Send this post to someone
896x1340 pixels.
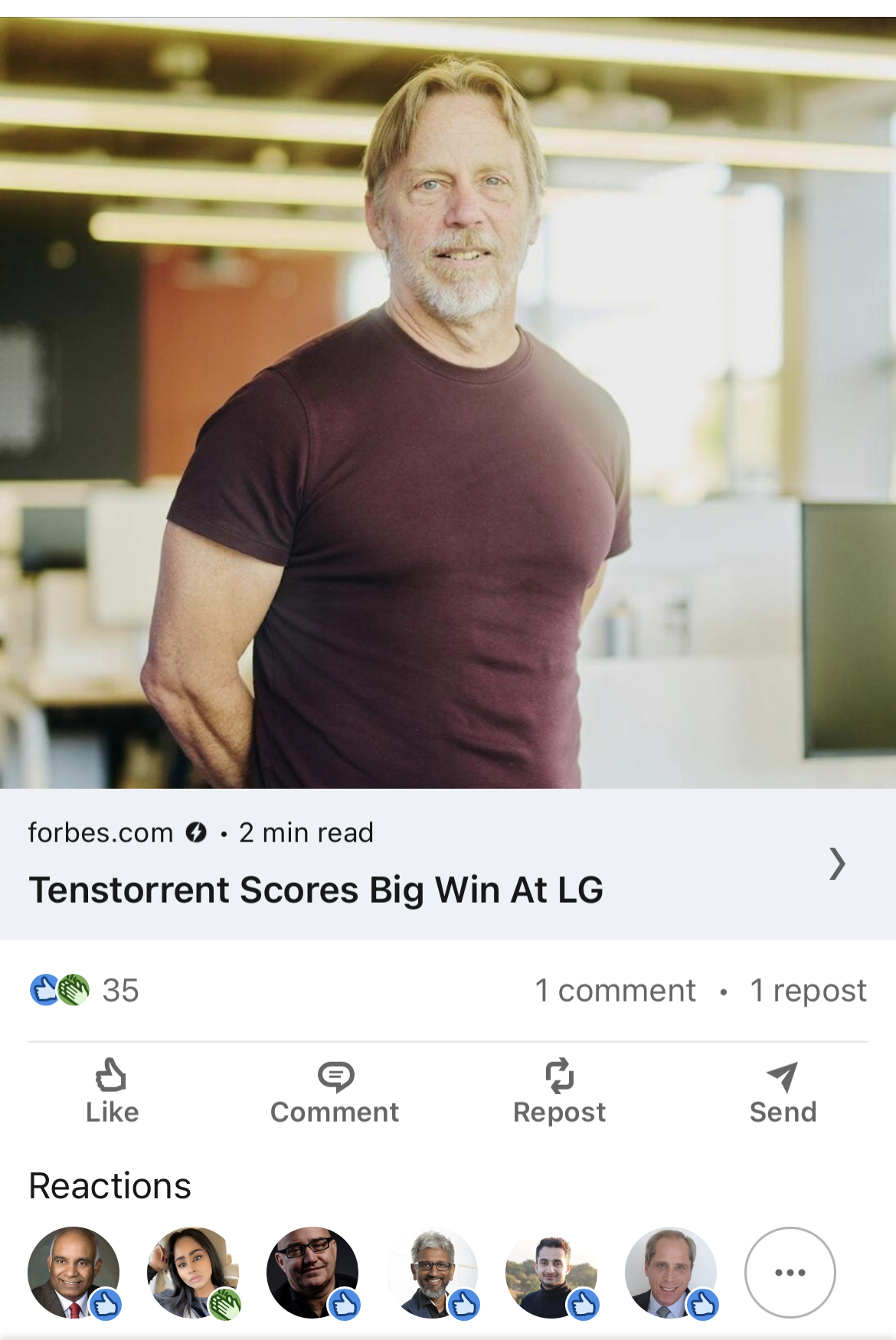(783, 1091)
